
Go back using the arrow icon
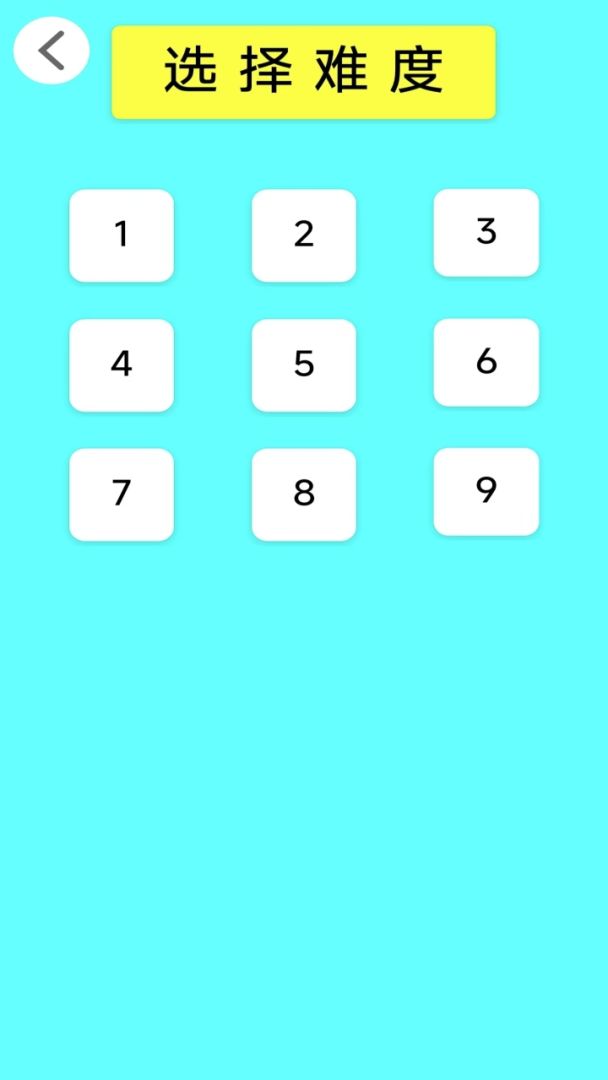51,50
